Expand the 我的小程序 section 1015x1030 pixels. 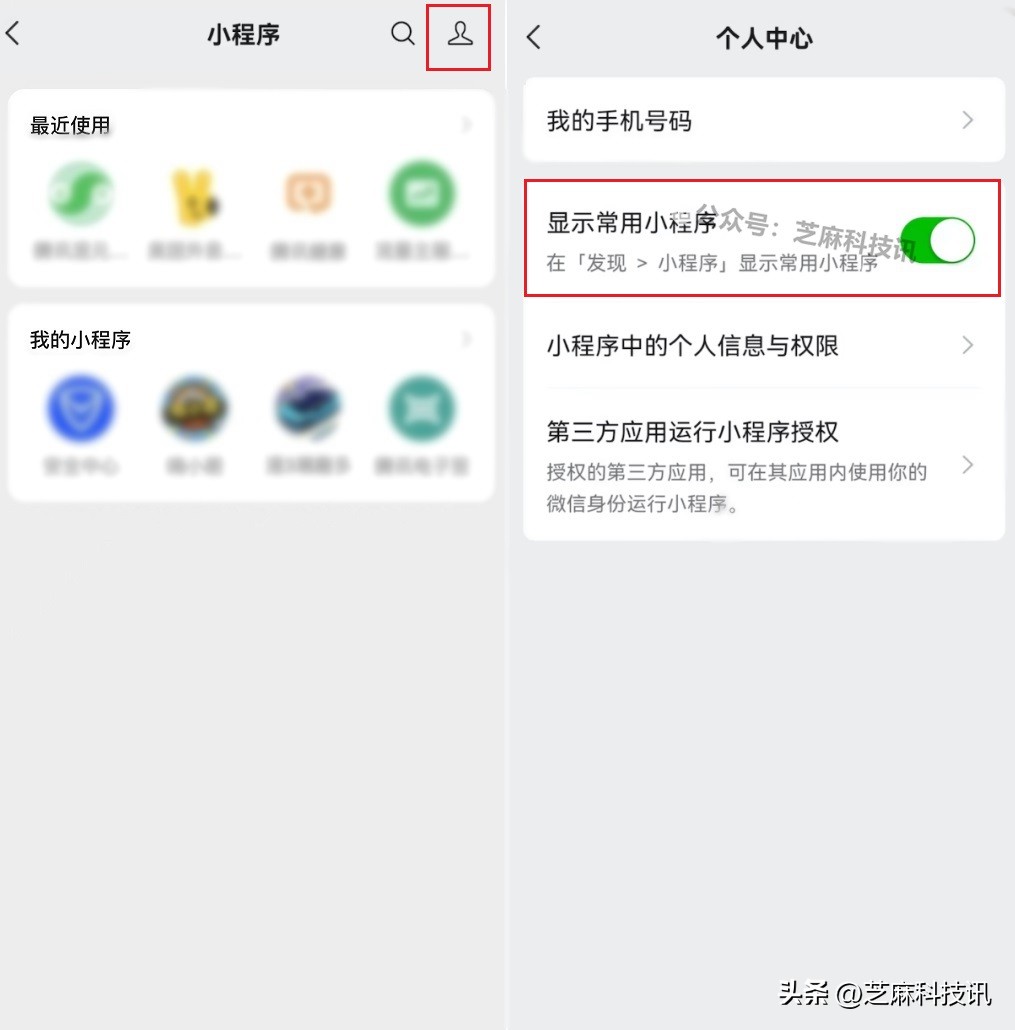466,340
